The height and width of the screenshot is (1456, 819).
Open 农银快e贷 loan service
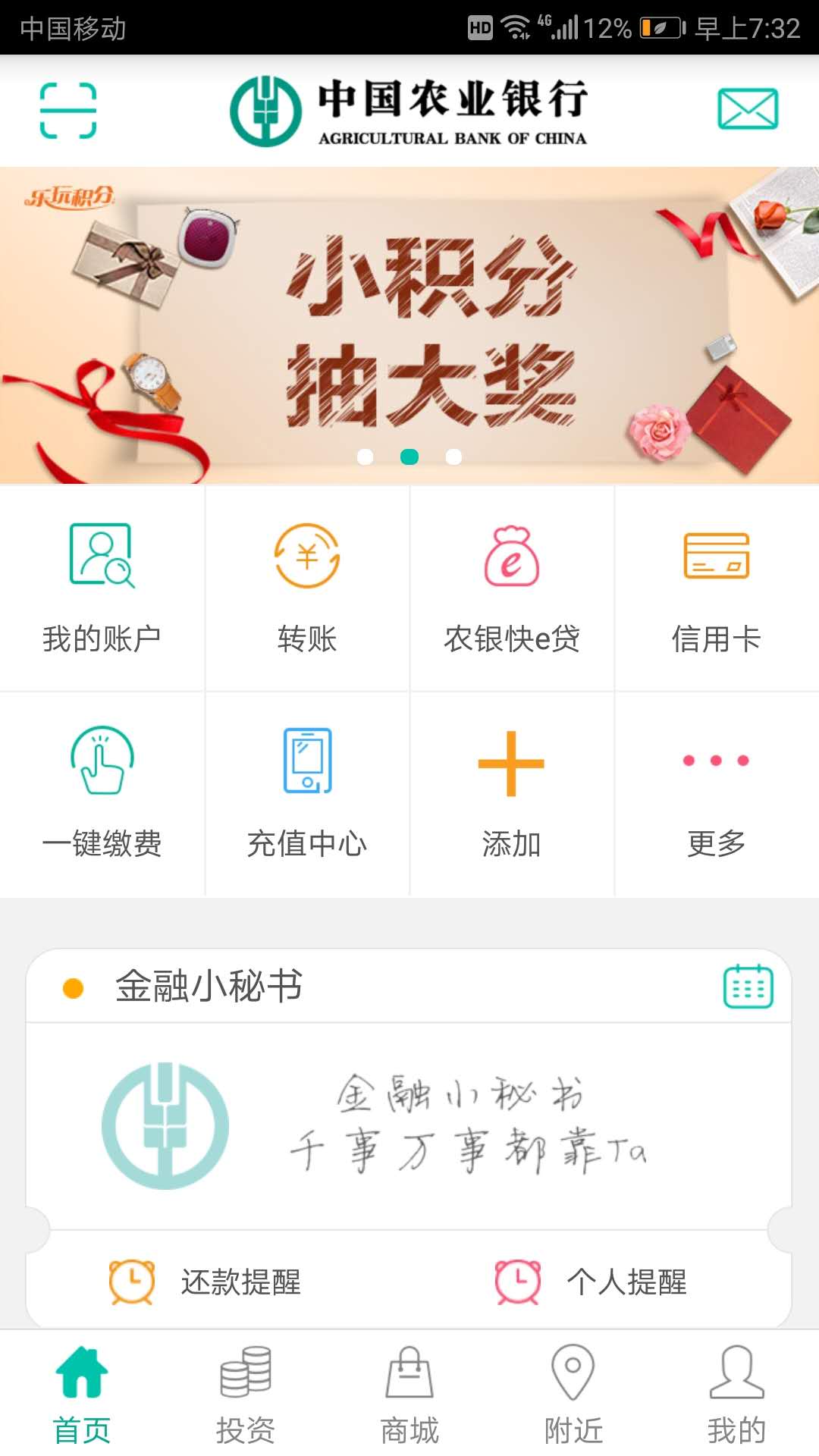[512, 588]
